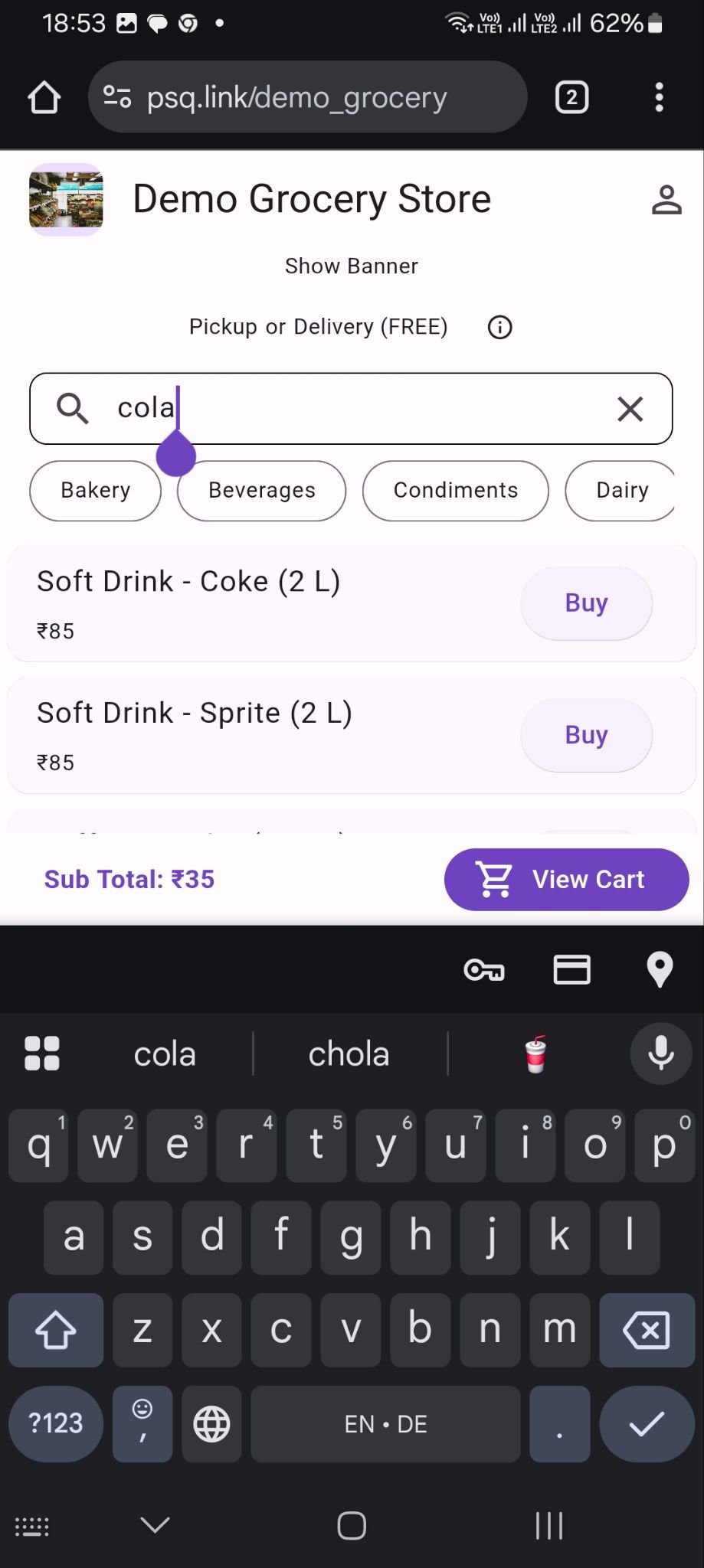Open payment methods with the card icon
This screenshot has height=1568, width=704.
[571, 969]
